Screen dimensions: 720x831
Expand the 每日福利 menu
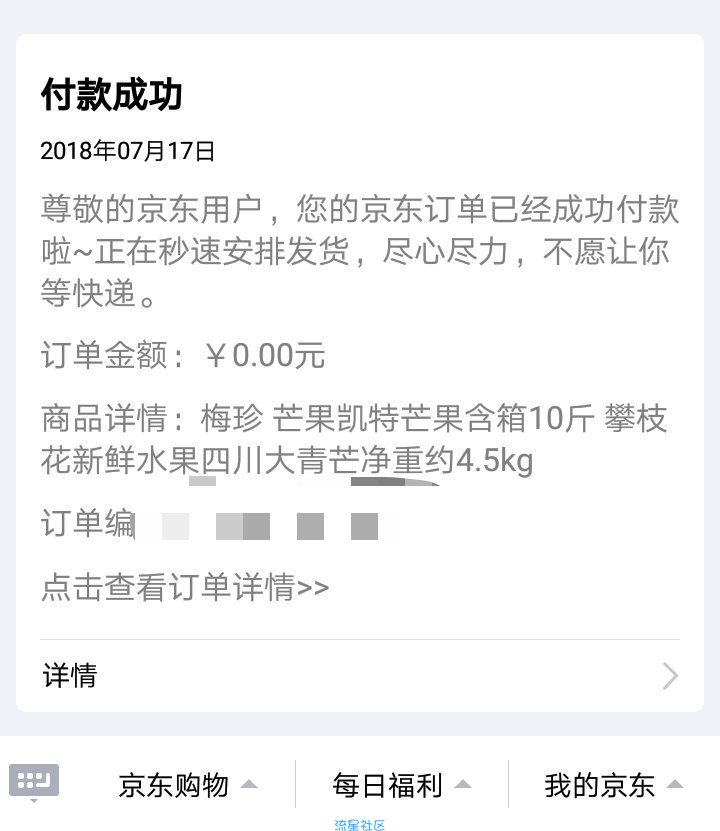401,785
